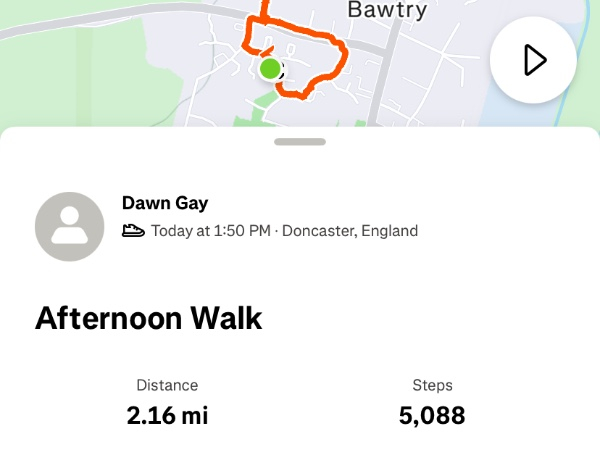Play the route flyover animation
This screenshot has height=450, width=600.
point(534,61)
